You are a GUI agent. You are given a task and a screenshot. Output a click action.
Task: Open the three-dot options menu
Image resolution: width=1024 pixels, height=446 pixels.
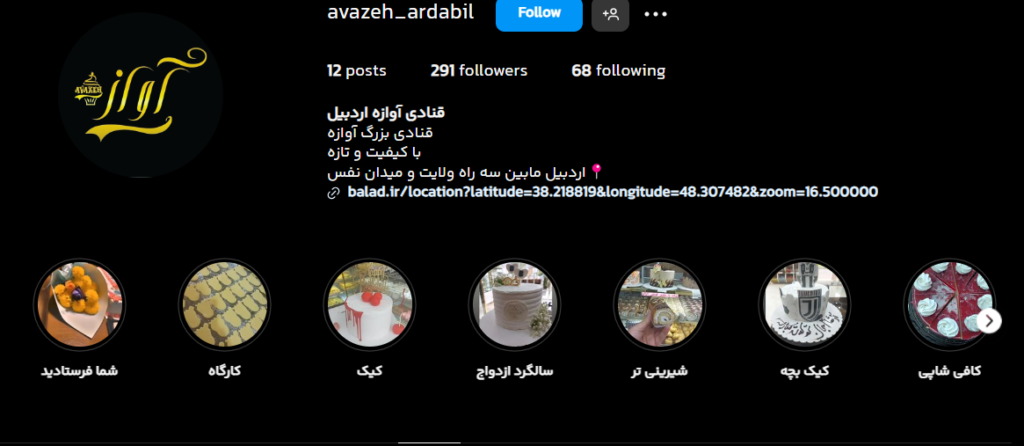[656, 14]
